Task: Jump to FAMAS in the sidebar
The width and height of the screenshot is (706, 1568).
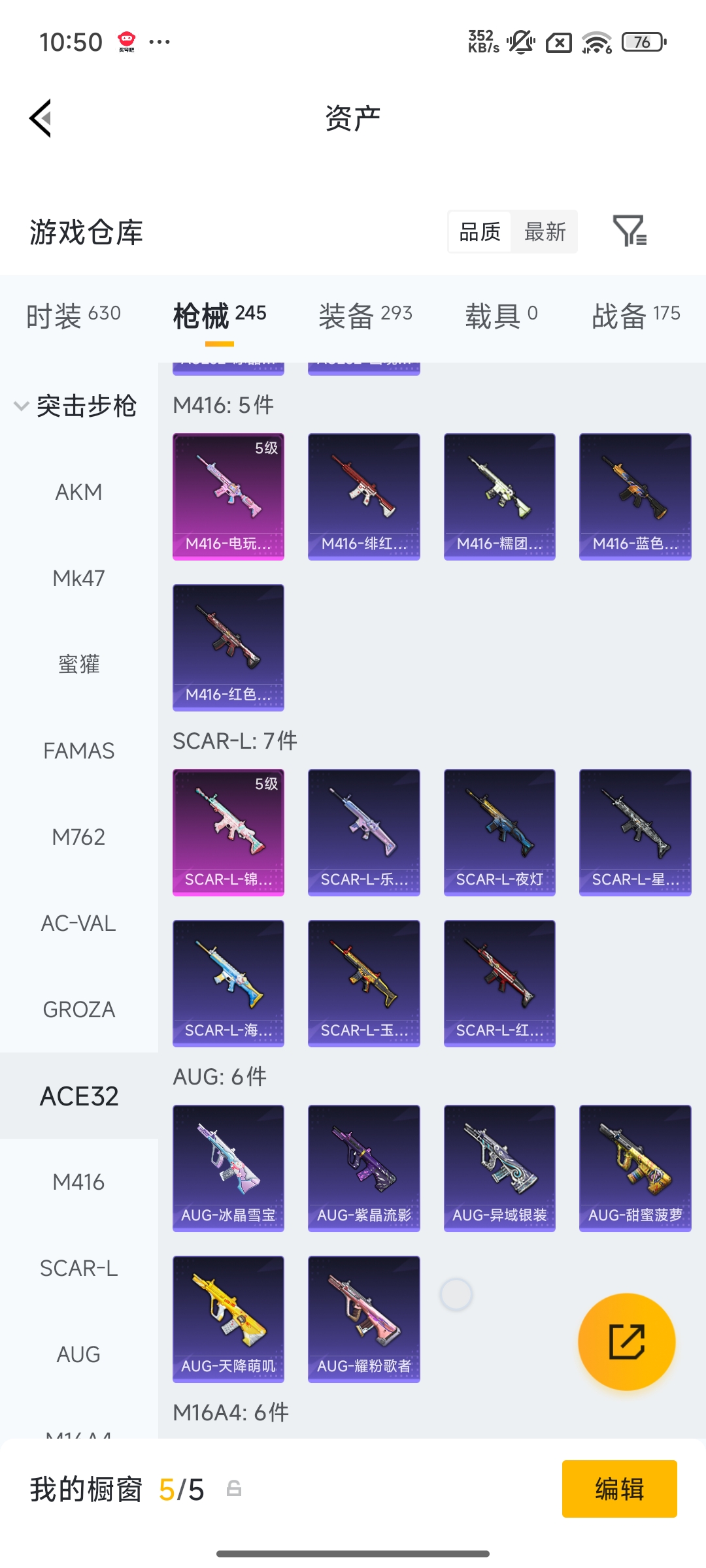Action: tap(78, 751)
